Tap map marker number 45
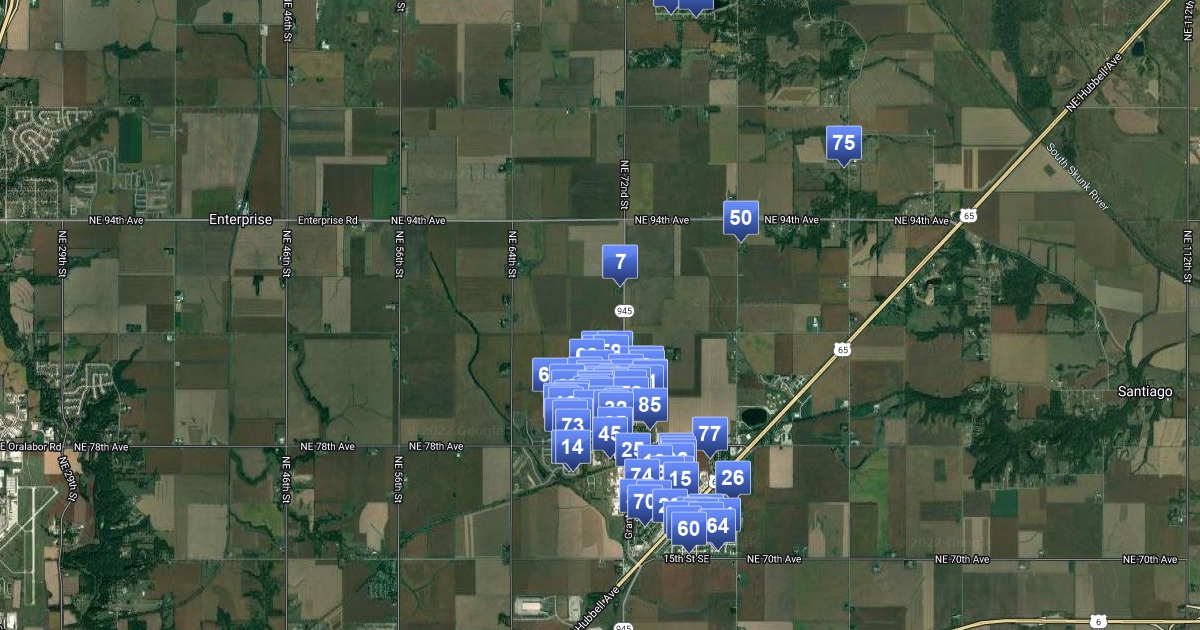 pos(609,434)
